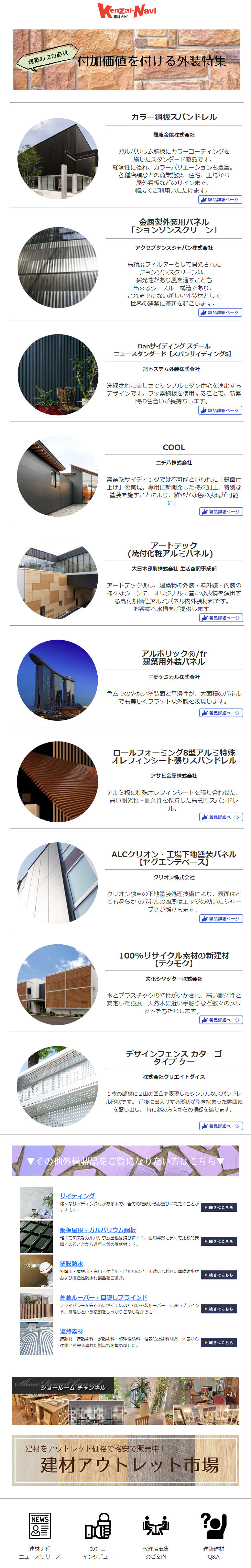View product details for テクモク
Viewport: 251px width, 1568px height.
click(221, 1019)
